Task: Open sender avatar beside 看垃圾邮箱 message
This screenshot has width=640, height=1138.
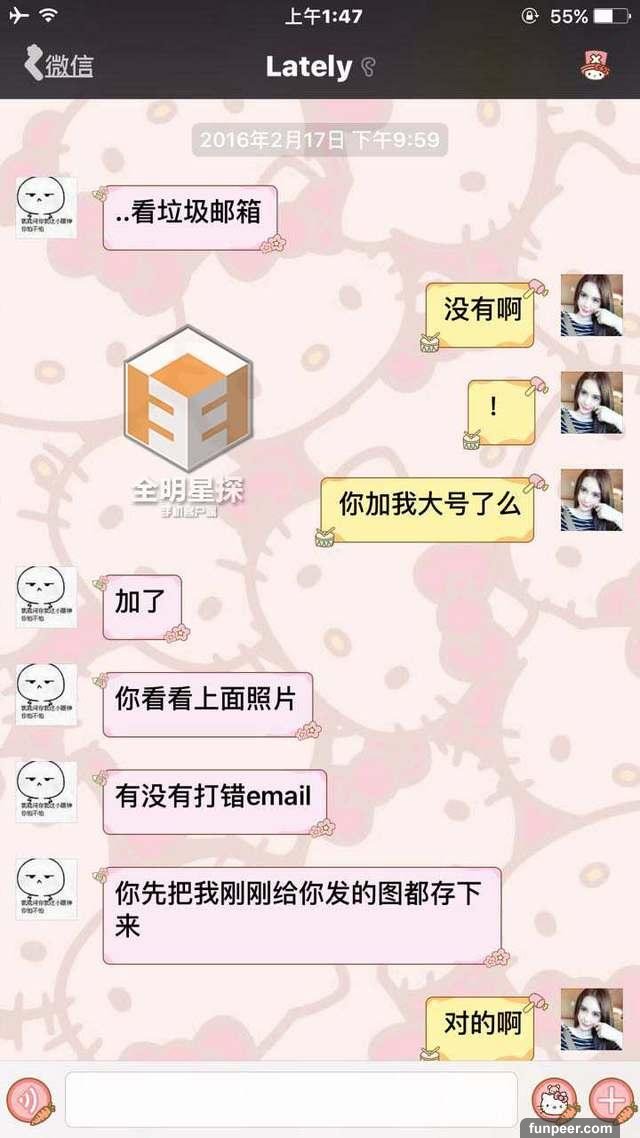Action: pos(46,207)
